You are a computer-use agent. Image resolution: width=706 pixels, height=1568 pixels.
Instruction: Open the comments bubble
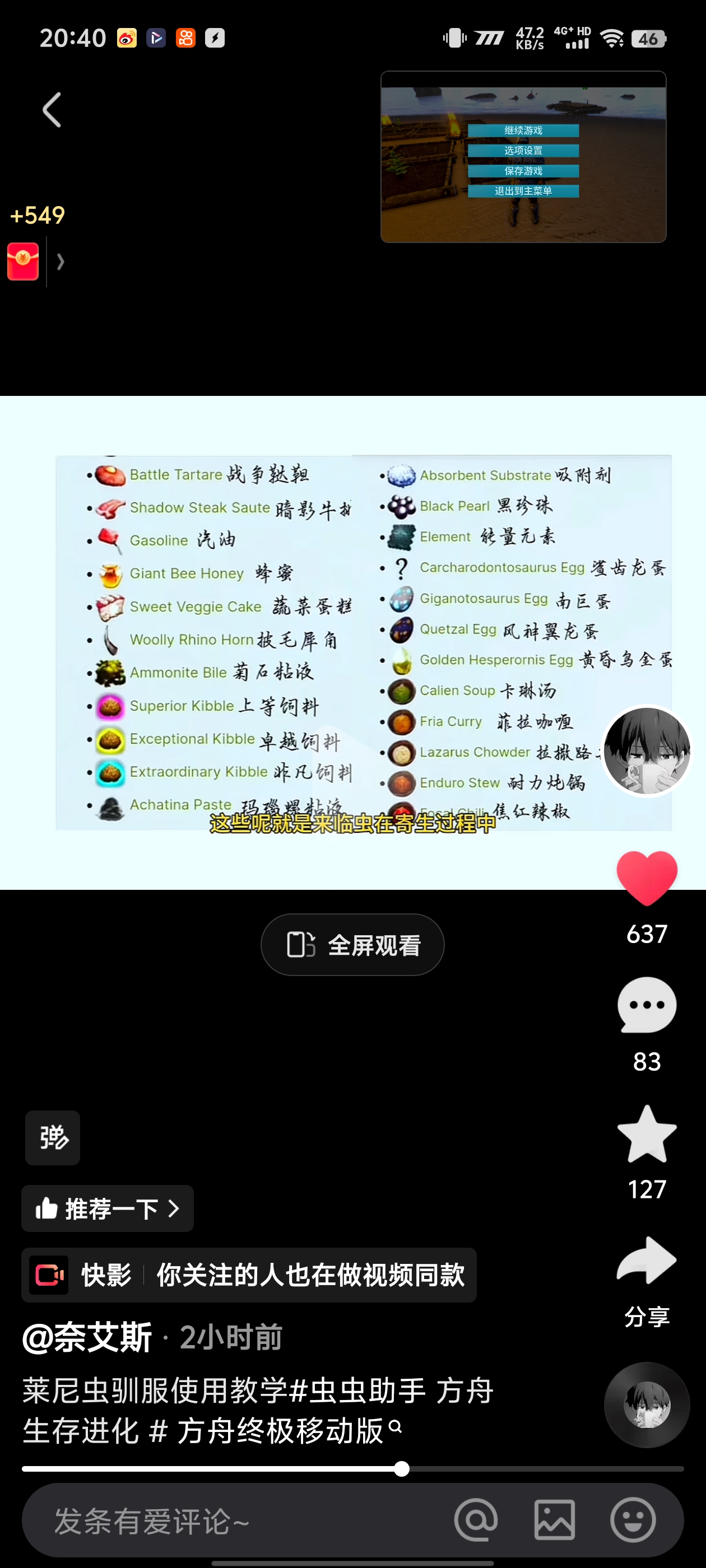click(646, 1005)
